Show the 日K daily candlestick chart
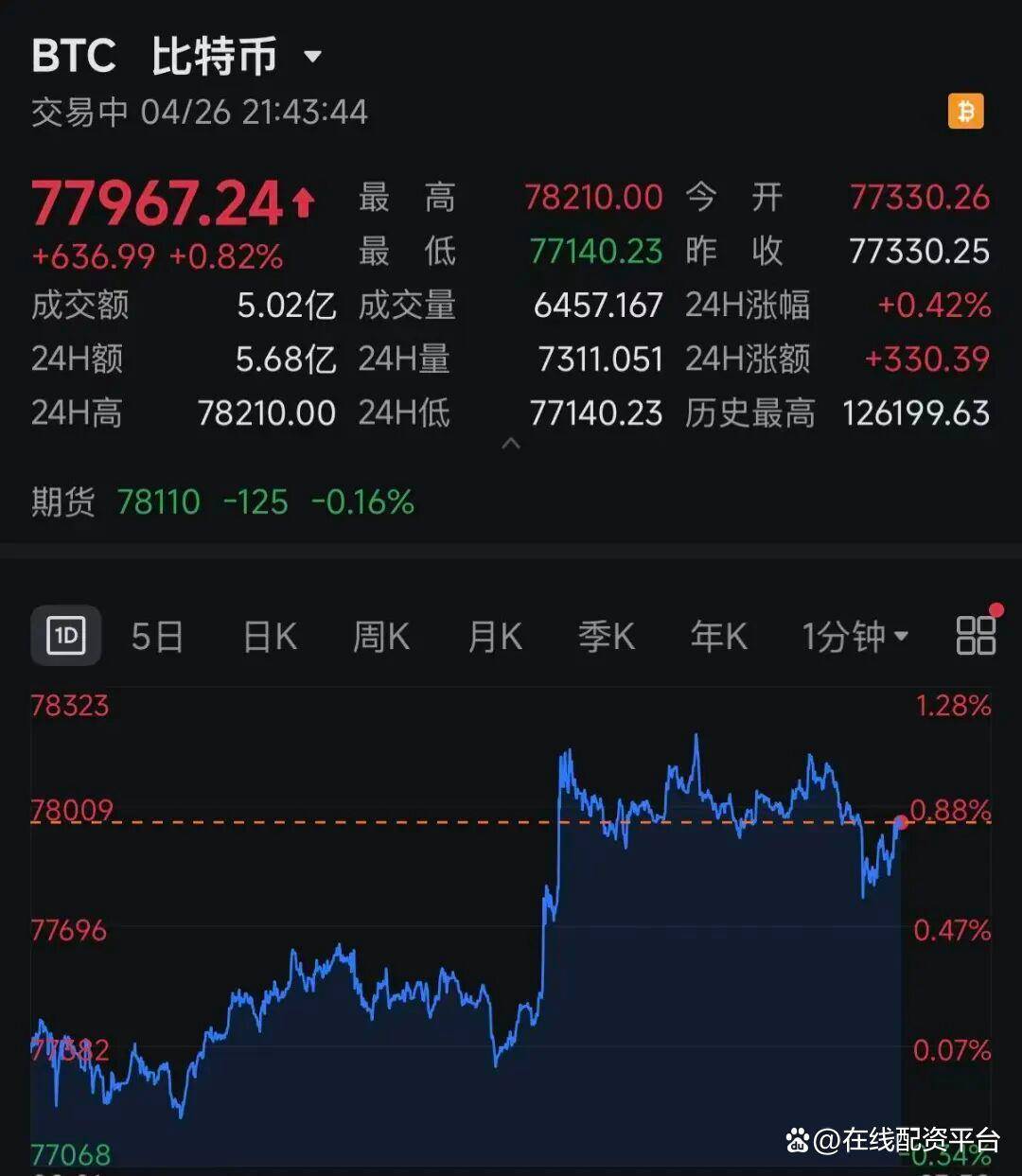Viewport: 1022px width, 1176px height. click(x=270, y=637)
